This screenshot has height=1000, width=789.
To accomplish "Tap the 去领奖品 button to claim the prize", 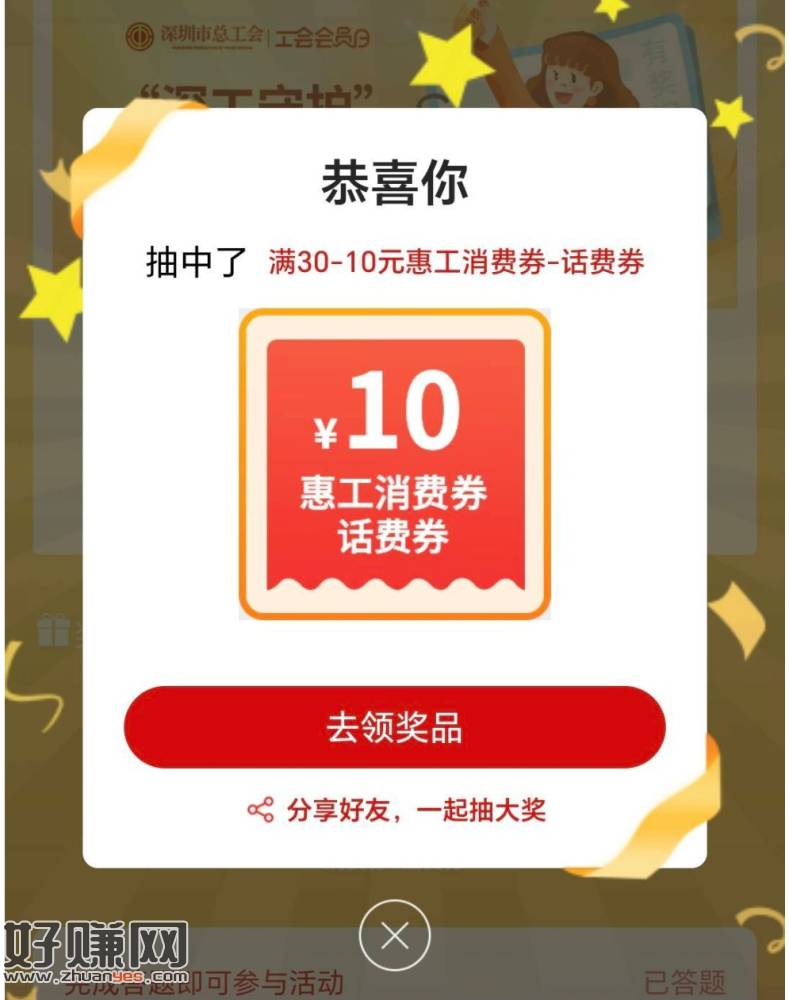I will coord(394,727).
